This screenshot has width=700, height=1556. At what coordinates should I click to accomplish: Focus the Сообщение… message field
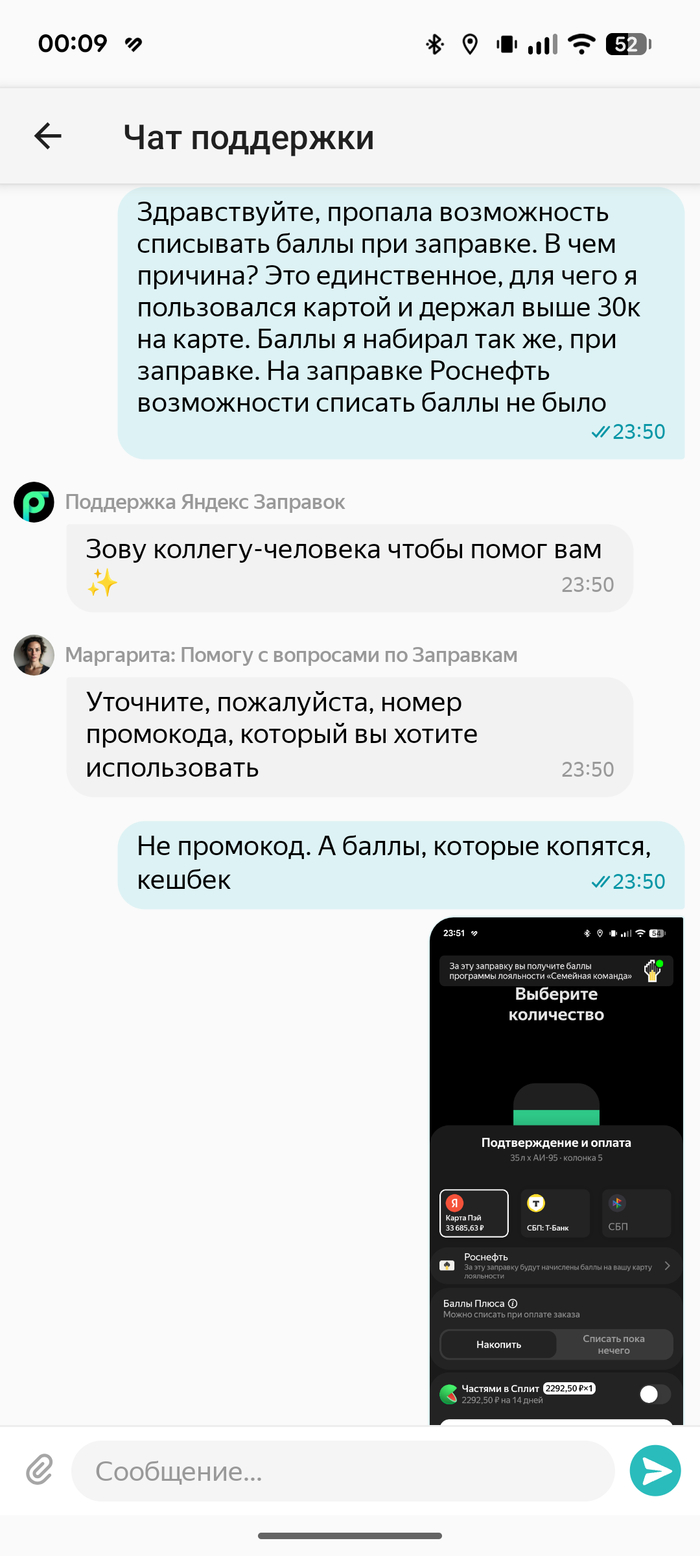point(342,1471)
